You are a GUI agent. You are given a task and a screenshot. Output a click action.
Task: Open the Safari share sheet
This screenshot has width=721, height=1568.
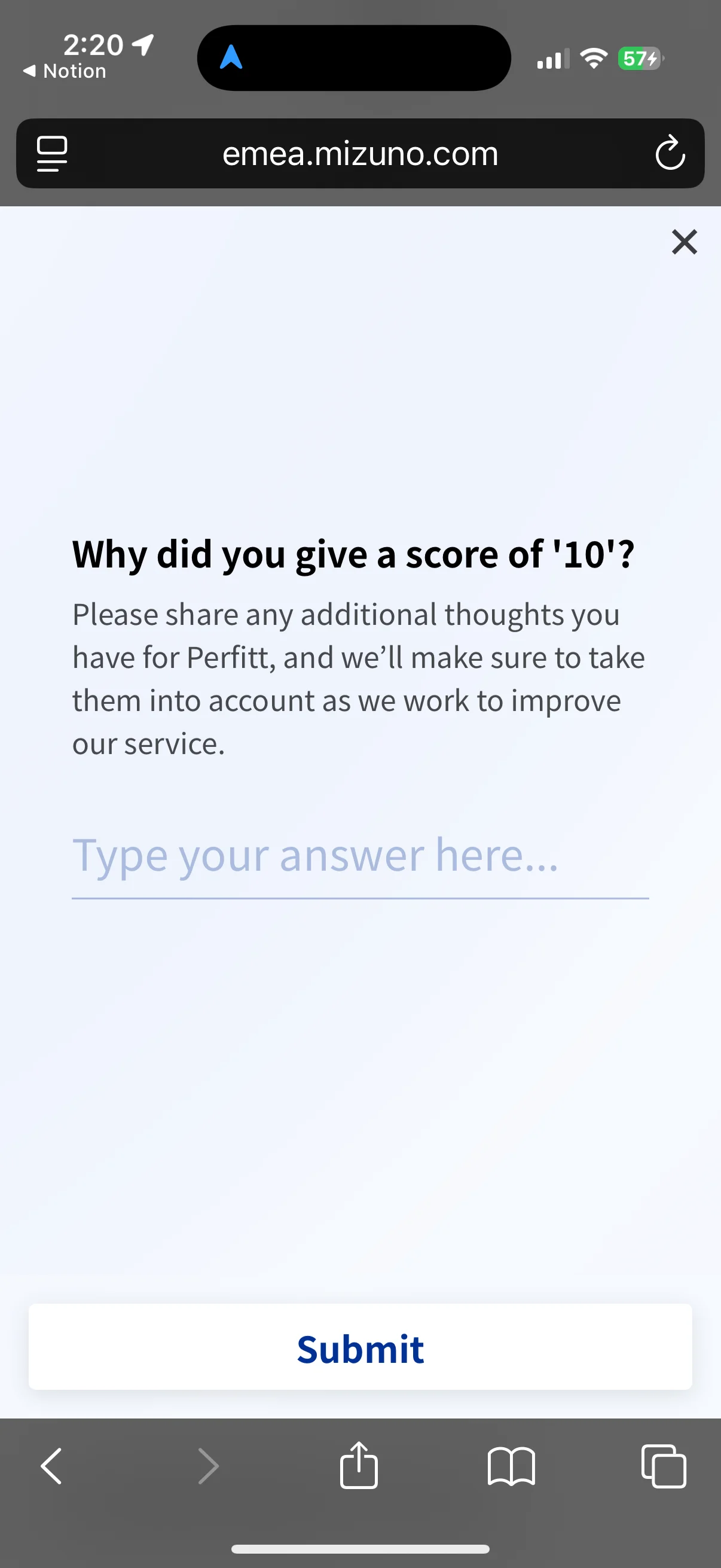(358, 1466)
